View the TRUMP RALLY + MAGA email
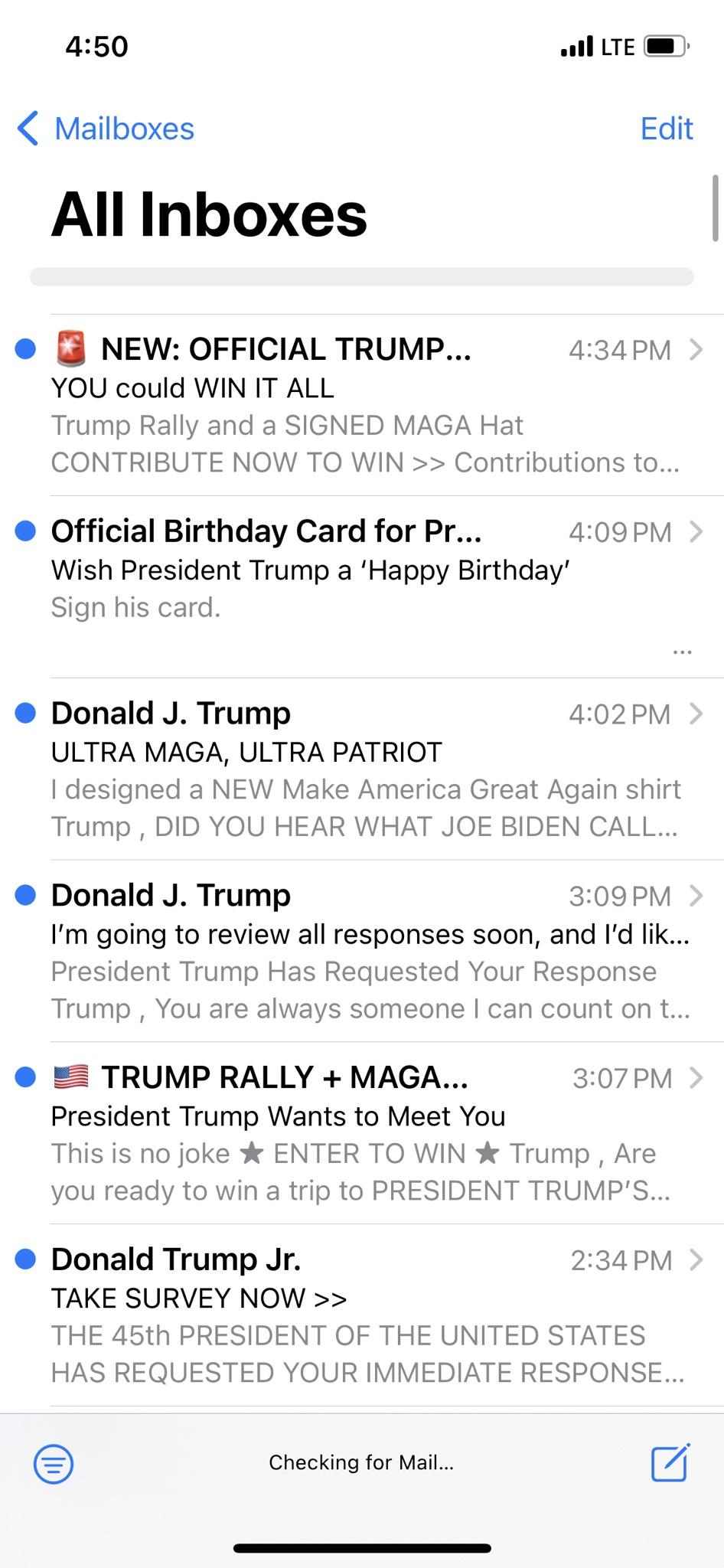 click(367, 1132)
